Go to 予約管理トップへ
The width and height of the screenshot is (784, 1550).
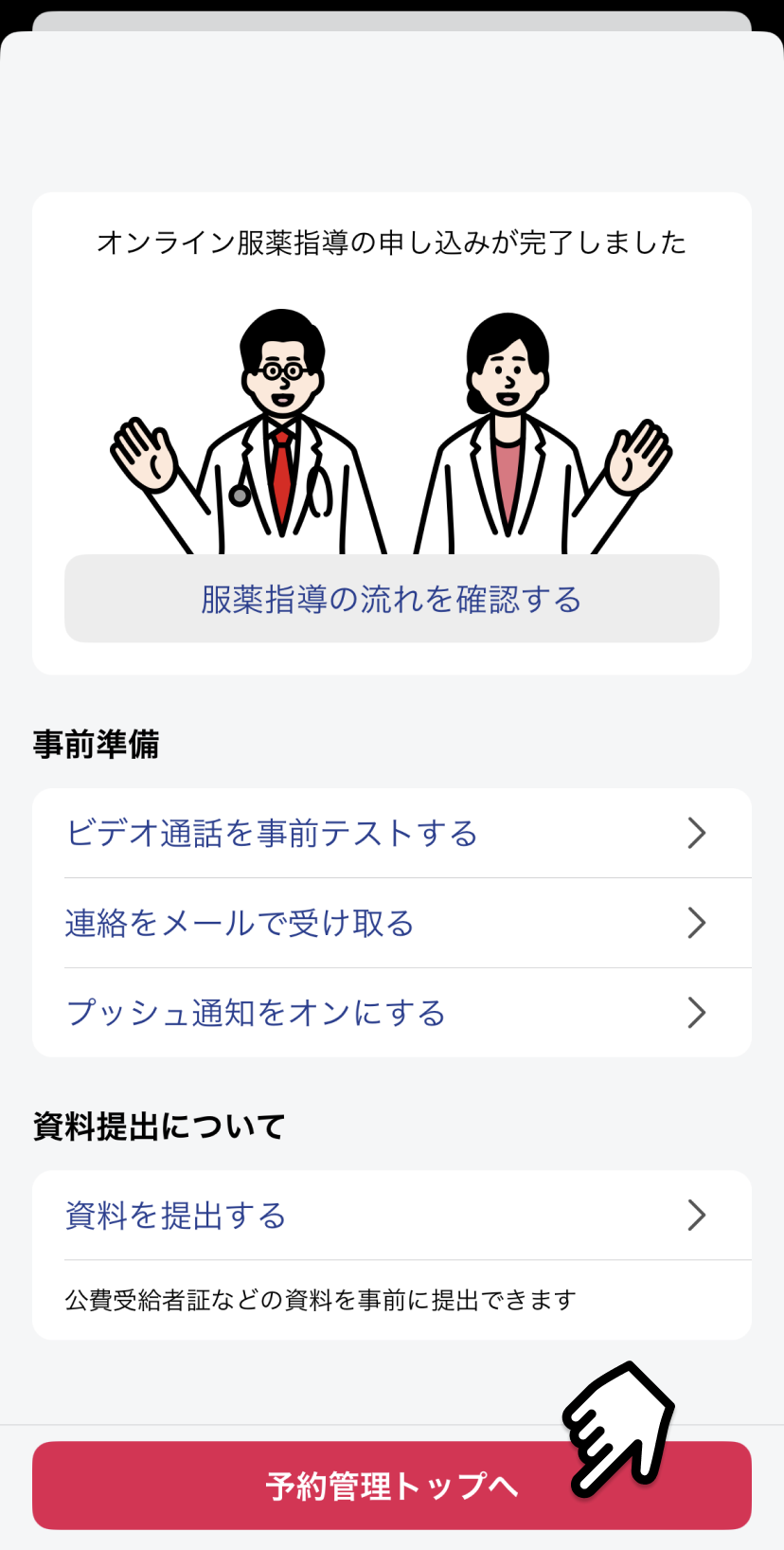(x=392, y=1486)
